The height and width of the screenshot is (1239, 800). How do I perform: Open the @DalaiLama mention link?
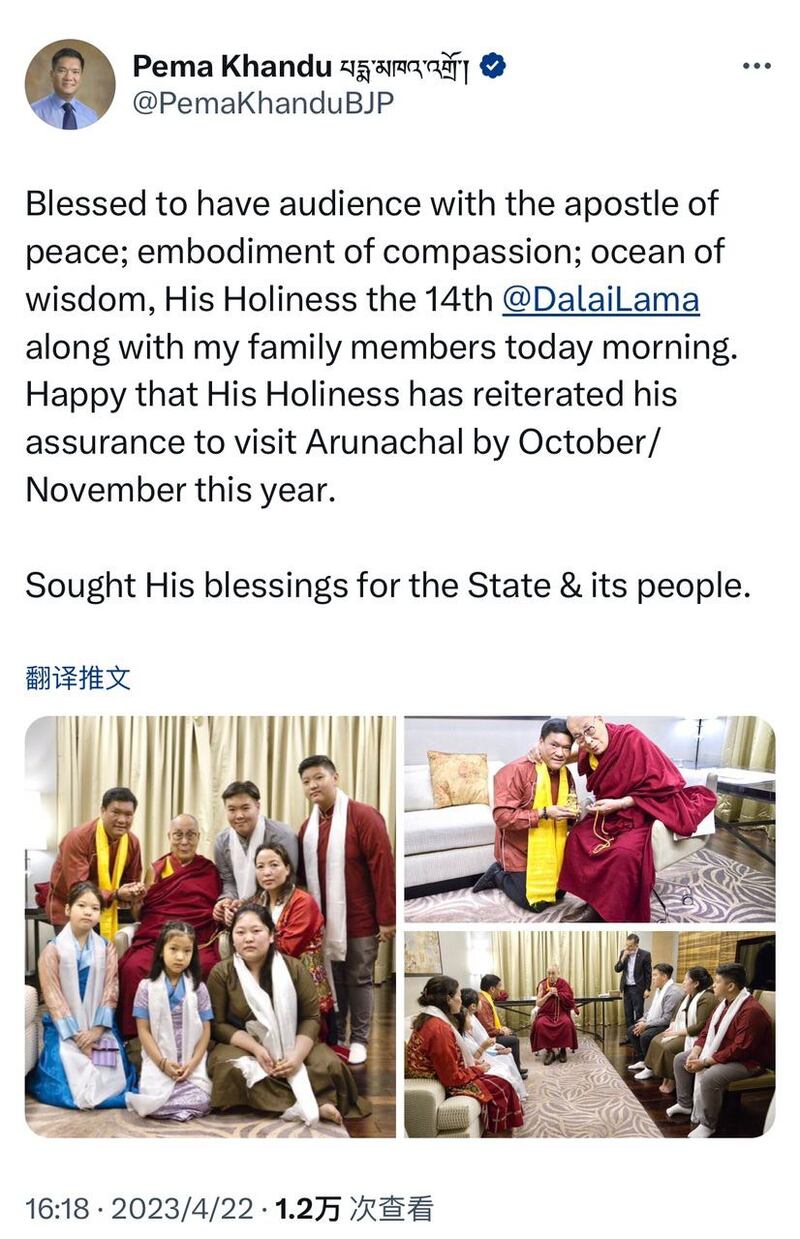pos(600,299)
